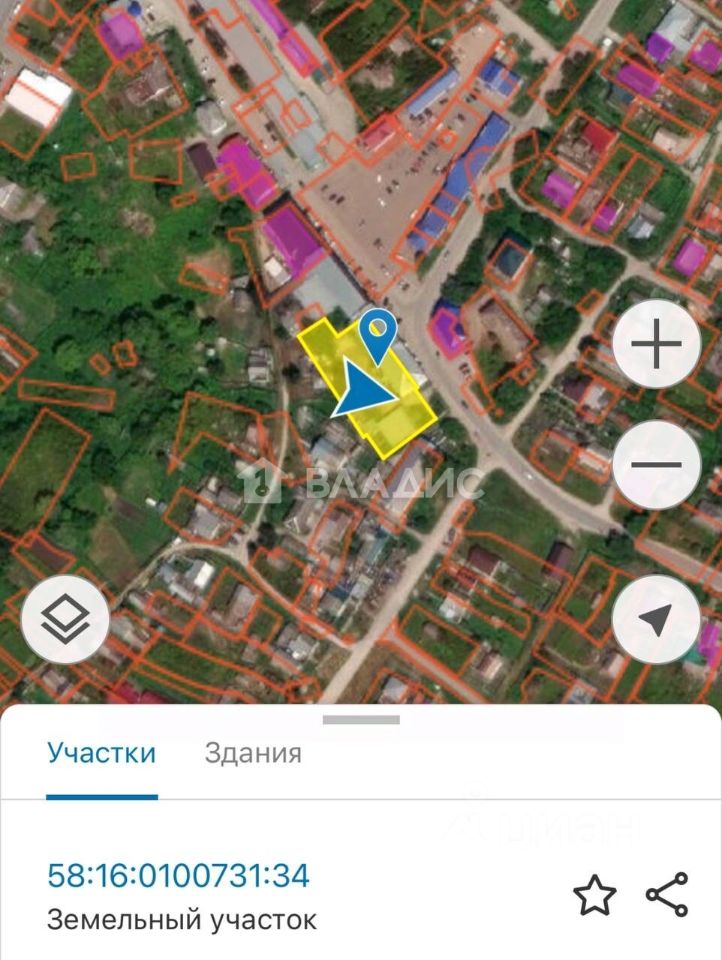Switch to the Участки tab

tap(101, 753)
